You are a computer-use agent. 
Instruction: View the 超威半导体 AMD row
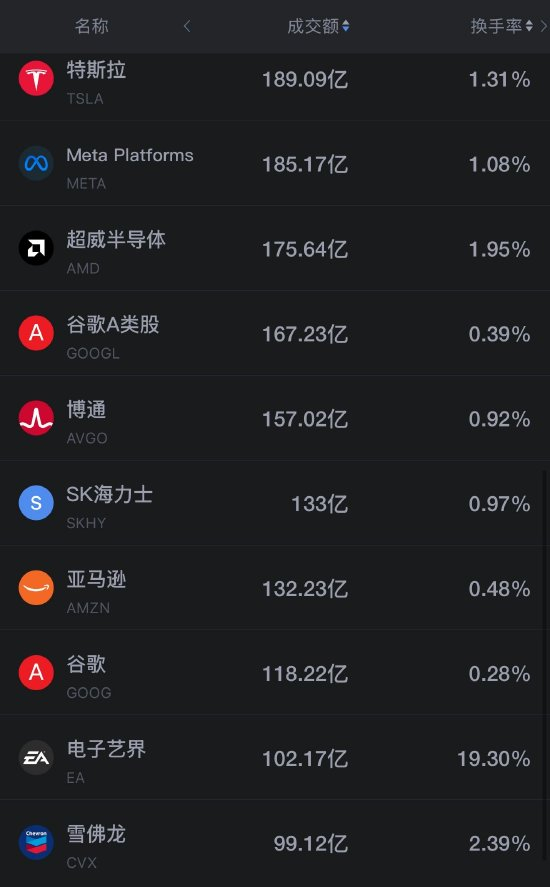275,248
